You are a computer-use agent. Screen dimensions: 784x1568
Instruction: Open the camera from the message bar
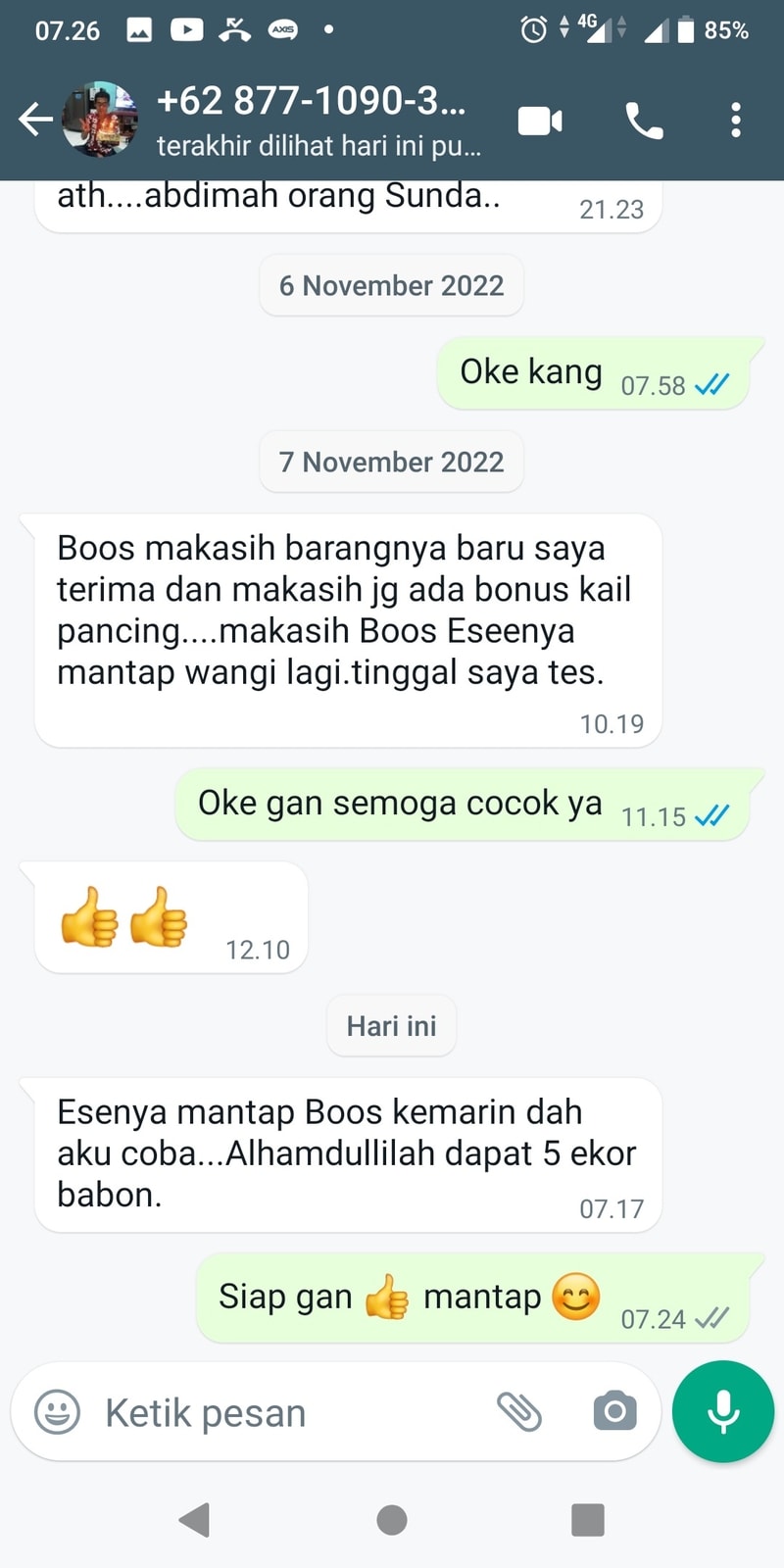click(614, 1412)
